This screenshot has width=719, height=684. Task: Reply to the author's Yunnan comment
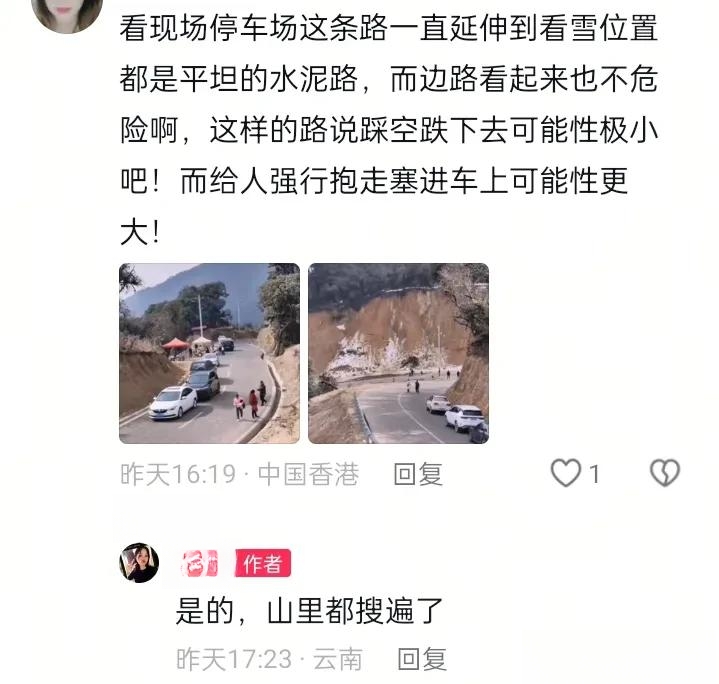click(421, 659)
